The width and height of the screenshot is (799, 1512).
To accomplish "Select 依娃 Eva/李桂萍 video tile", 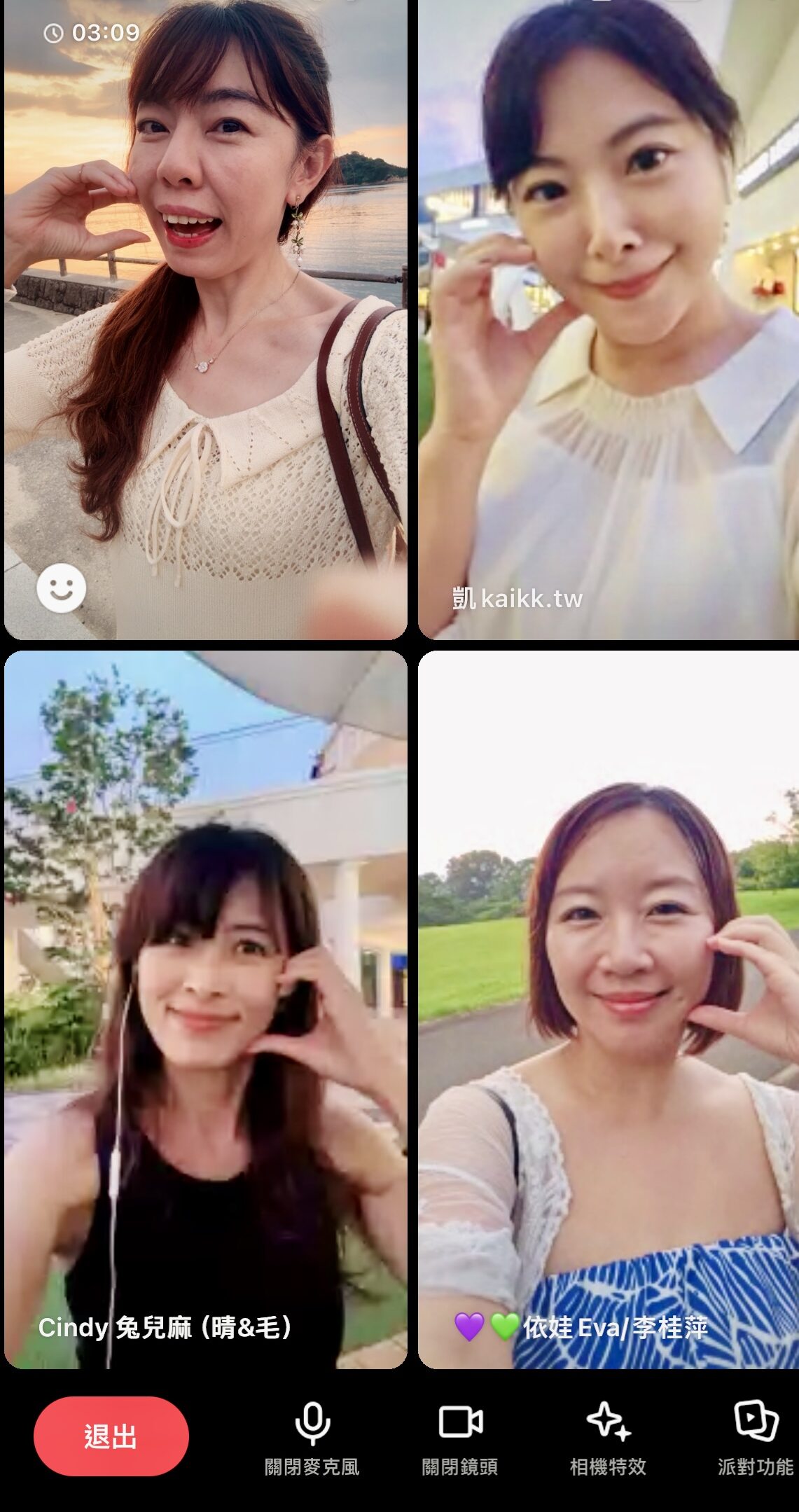I will coord(609,1009).
